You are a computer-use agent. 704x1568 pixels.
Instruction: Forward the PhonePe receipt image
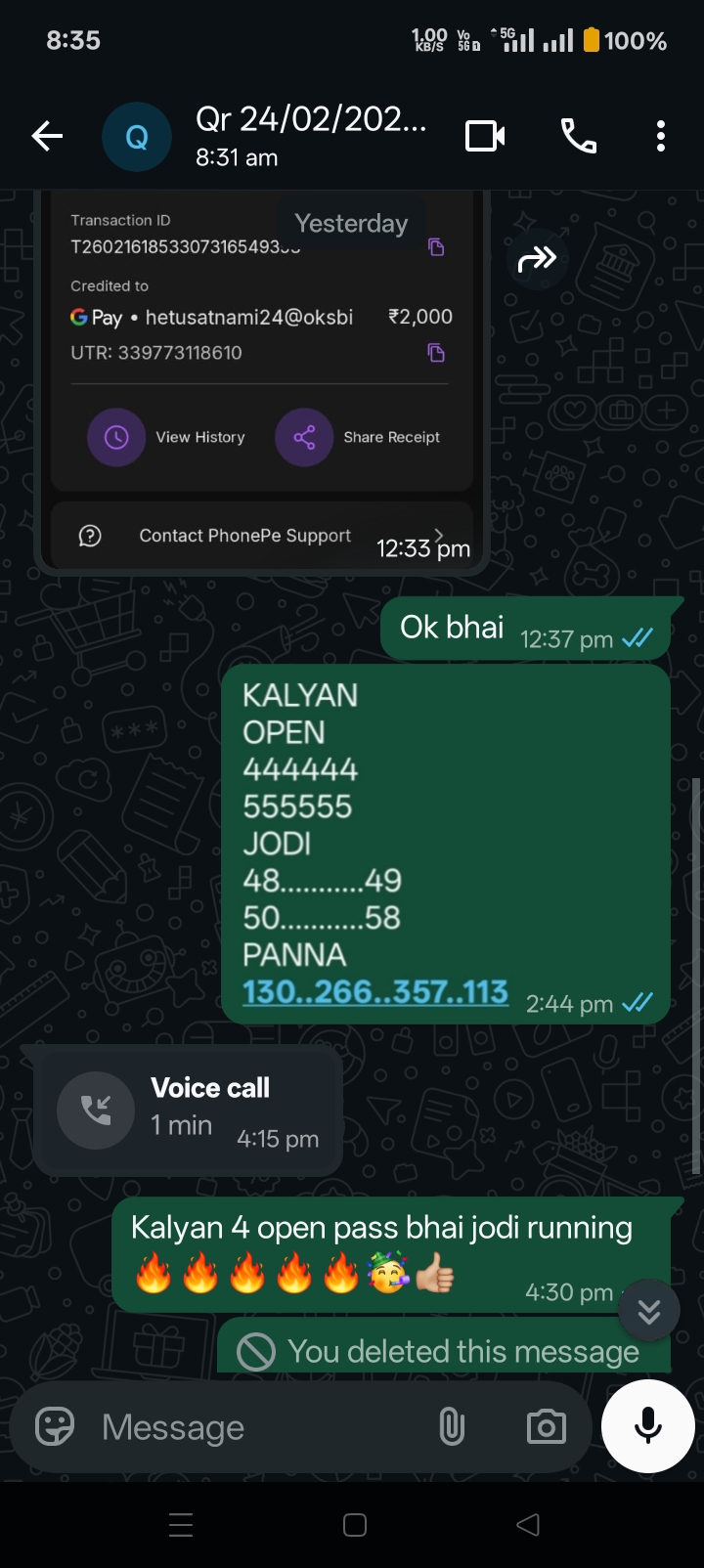pyautogui.click(x=537, y=259)
